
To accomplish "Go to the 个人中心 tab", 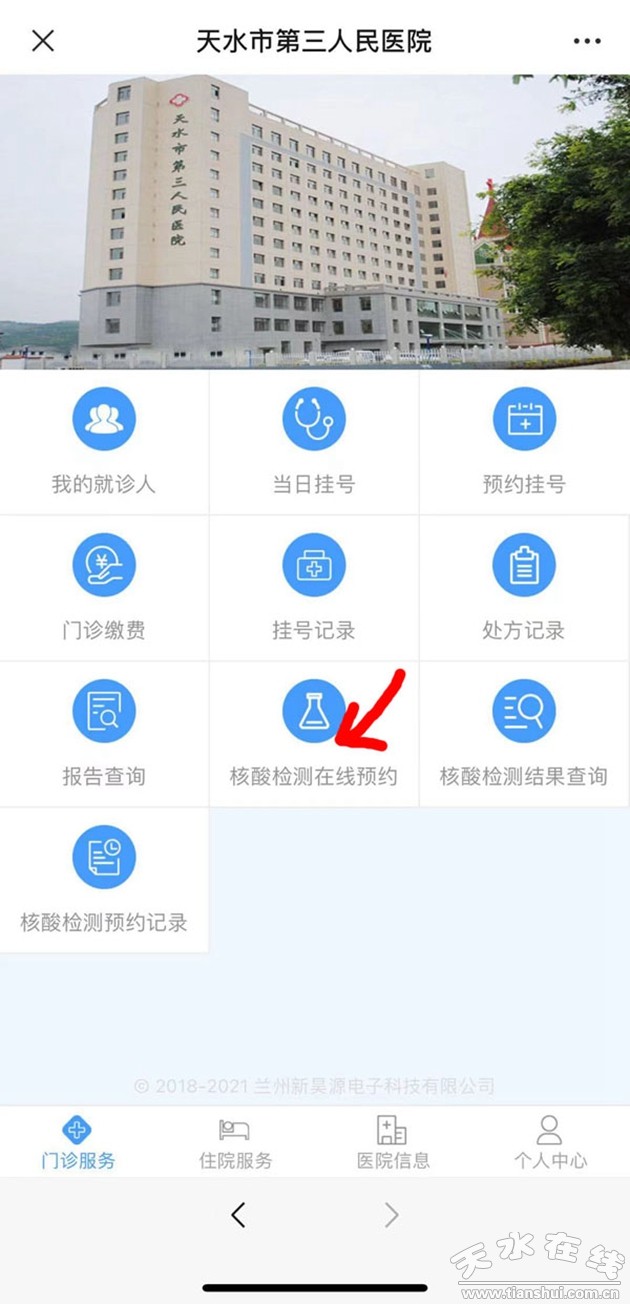I will (x=550, y=1143).
